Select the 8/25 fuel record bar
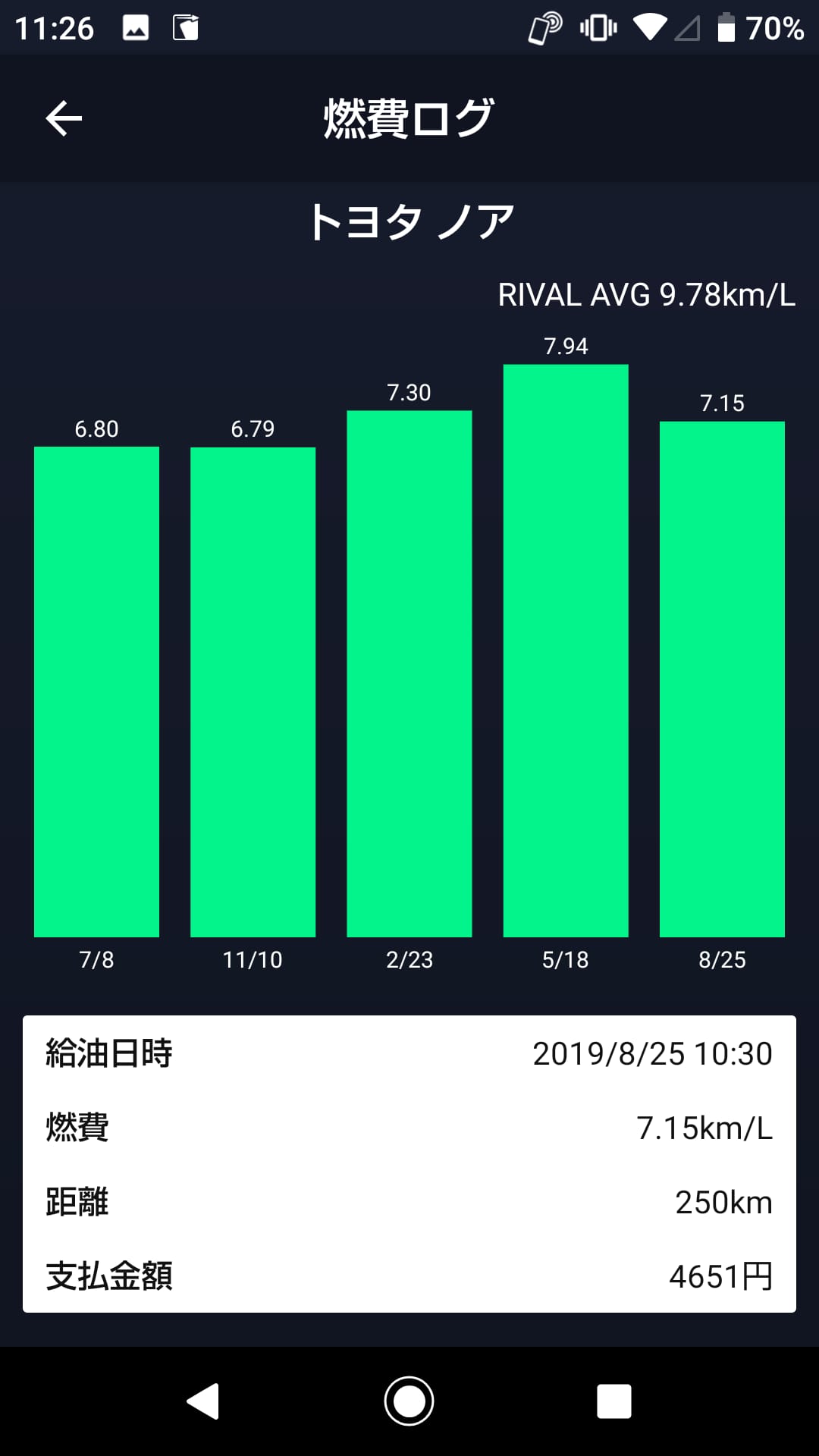The image size is (819, 1456). coord(722,682)
